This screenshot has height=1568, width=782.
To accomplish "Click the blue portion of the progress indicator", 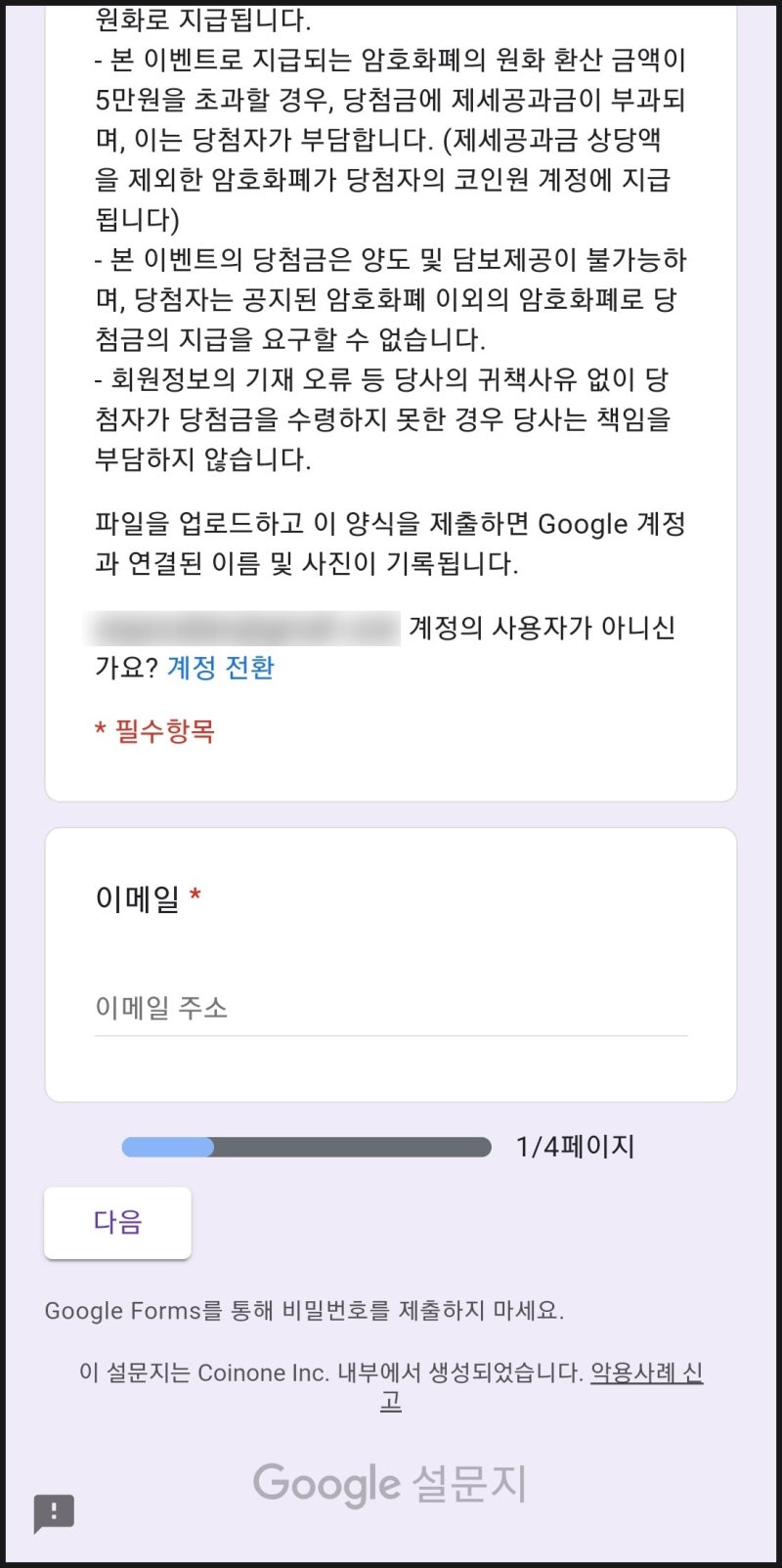I will click(x=166, y=1148).
